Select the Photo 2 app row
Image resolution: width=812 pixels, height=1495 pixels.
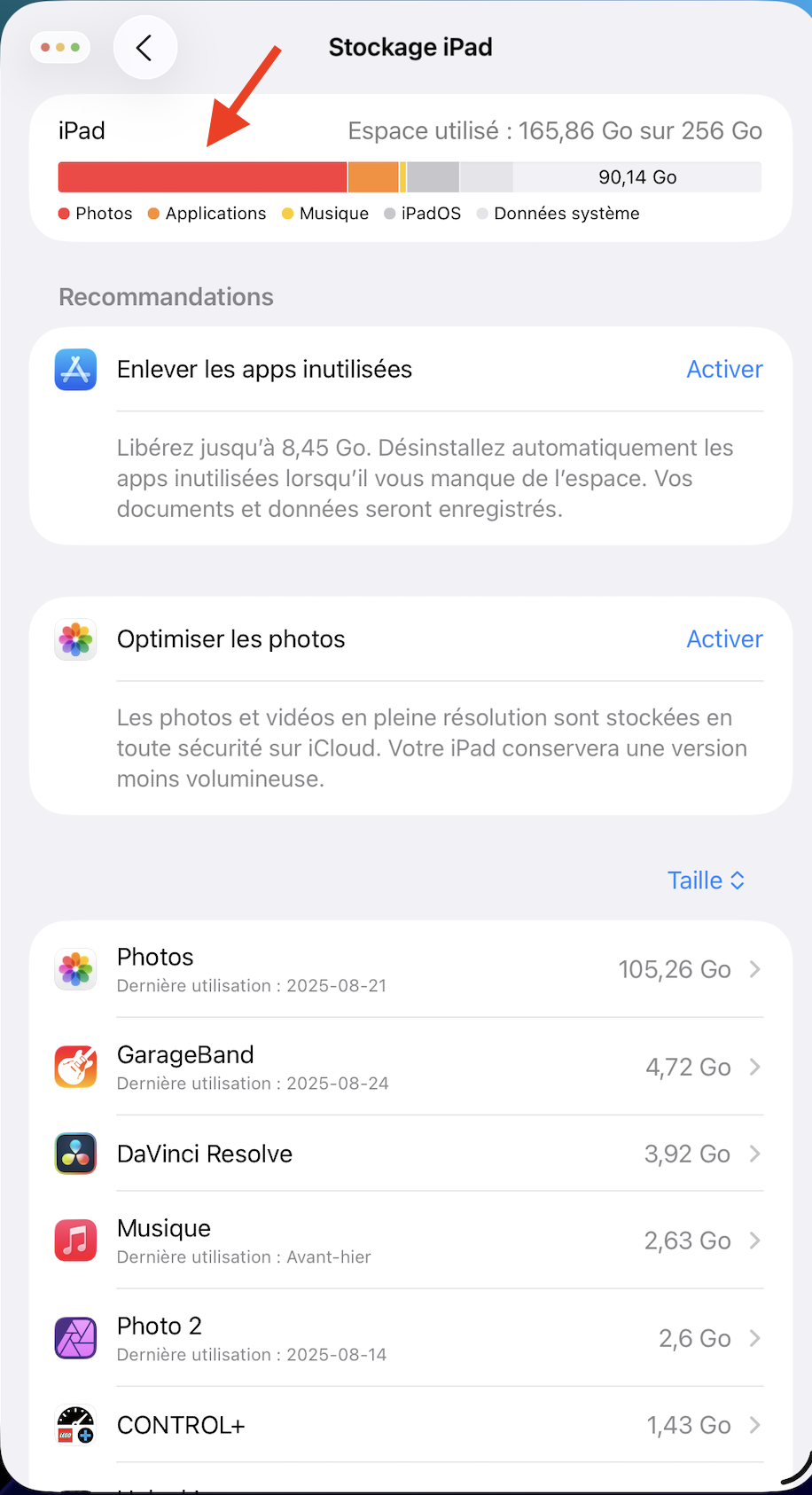pos(410,1338)
